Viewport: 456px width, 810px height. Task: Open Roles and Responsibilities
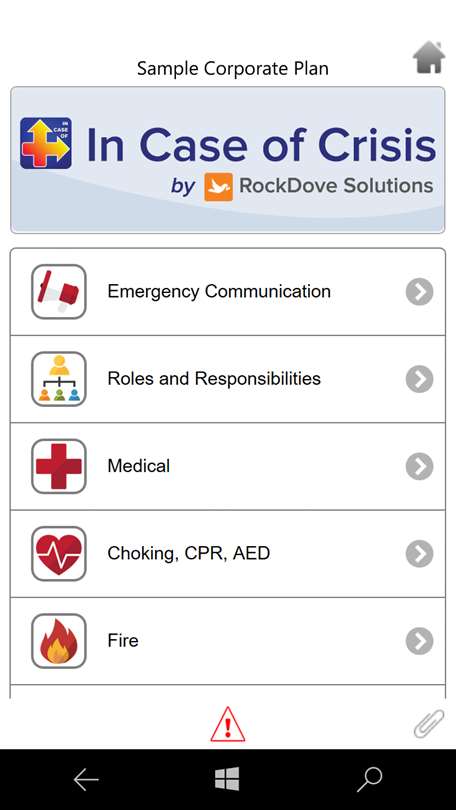228,379
